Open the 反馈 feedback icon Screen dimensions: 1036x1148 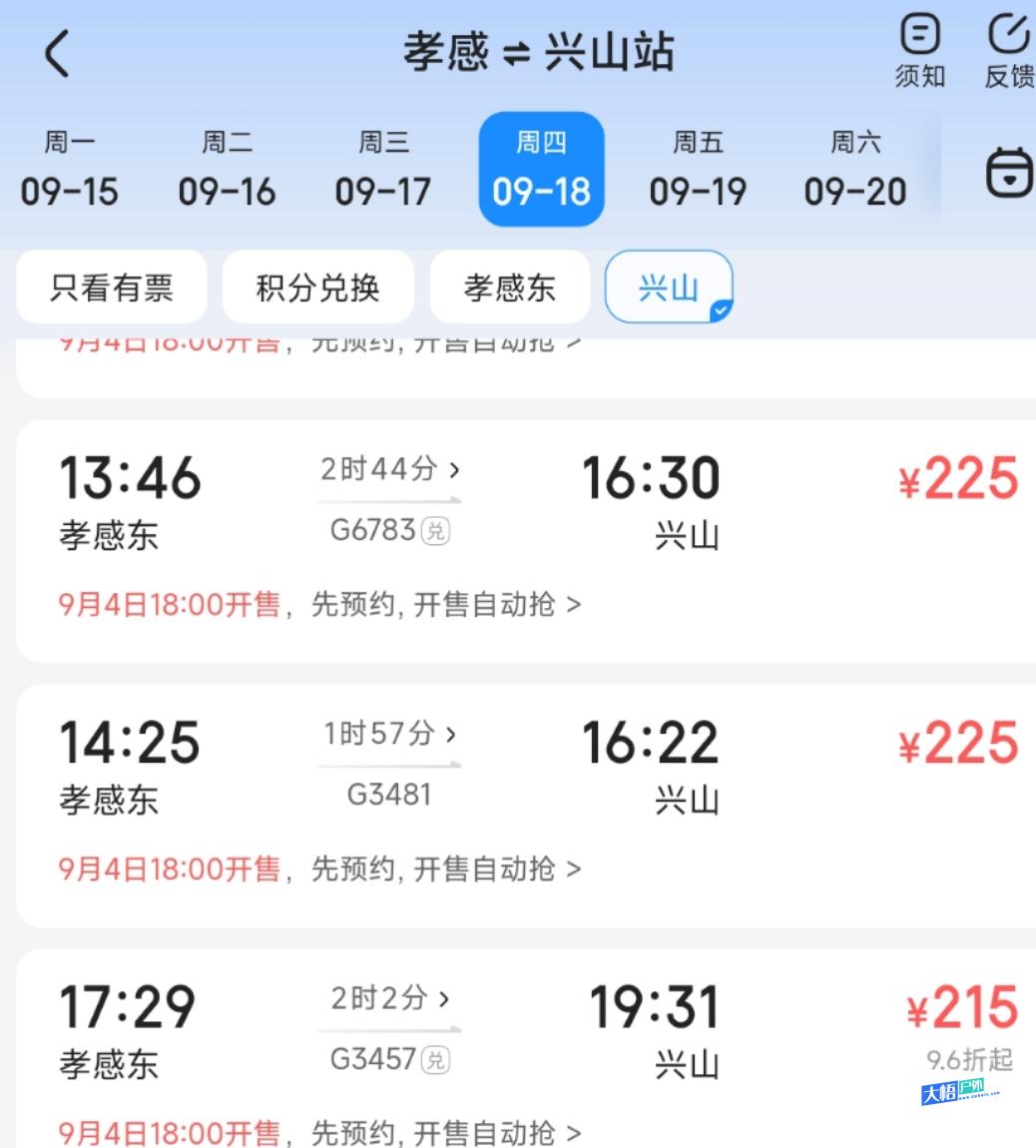(1010, 51)
